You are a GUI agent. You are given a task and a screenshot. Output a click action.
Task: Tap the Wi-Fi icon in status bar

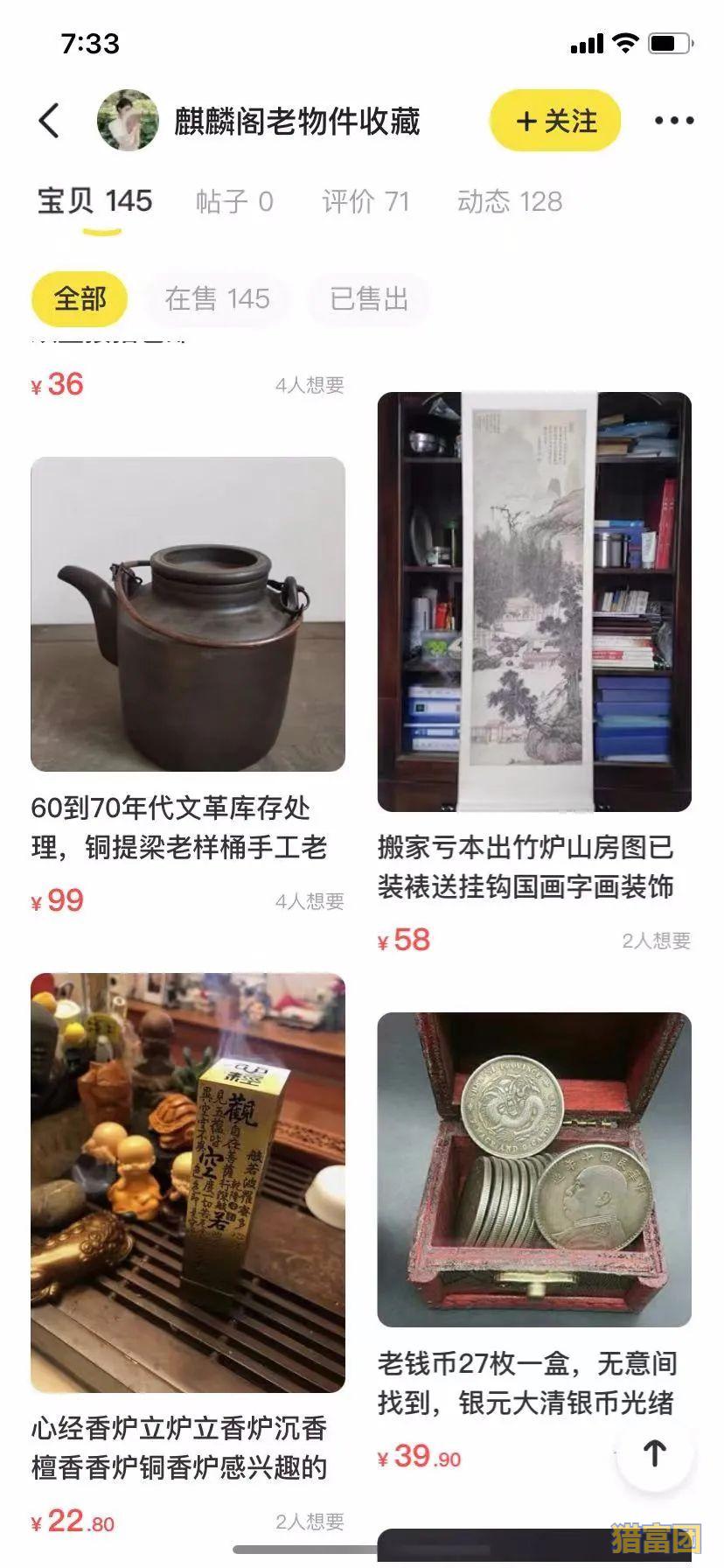click(624, 41)
